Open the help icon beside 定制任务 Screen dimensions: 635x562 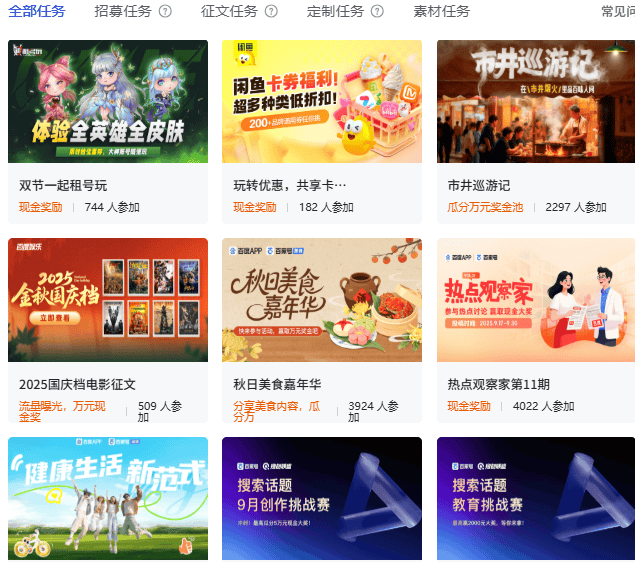point(377,12)
